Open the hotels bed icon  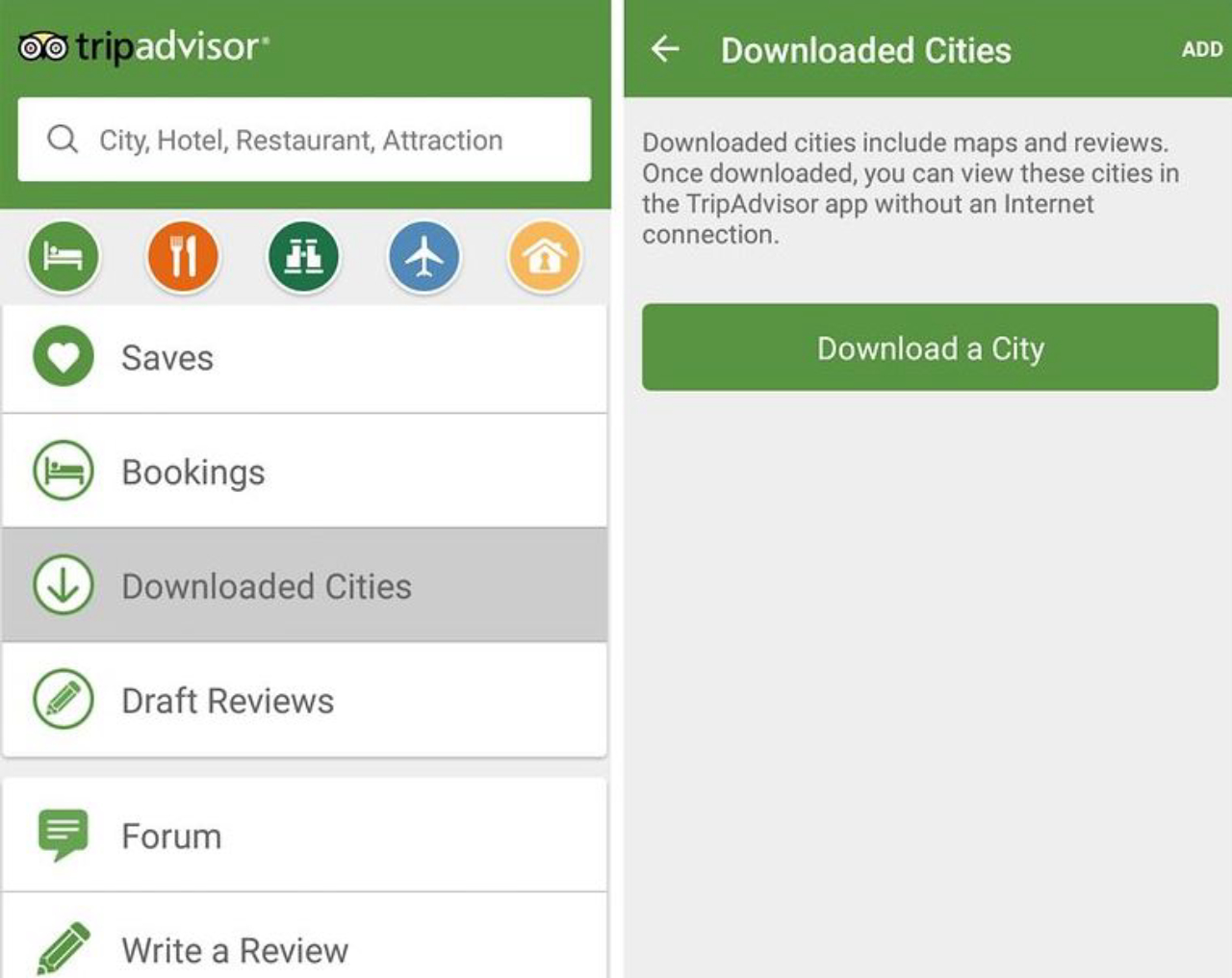pos(64,257)
